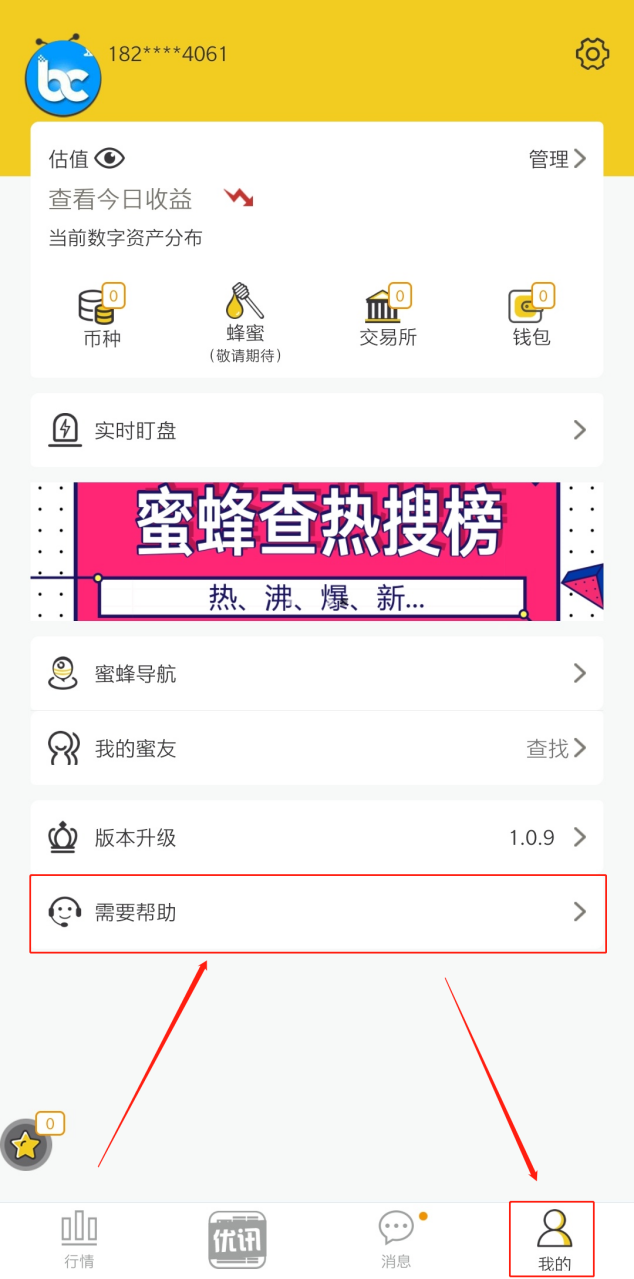Tap the profile avatar
The width and height of the screenshot is (634, 1279).
tap(63, 78)
